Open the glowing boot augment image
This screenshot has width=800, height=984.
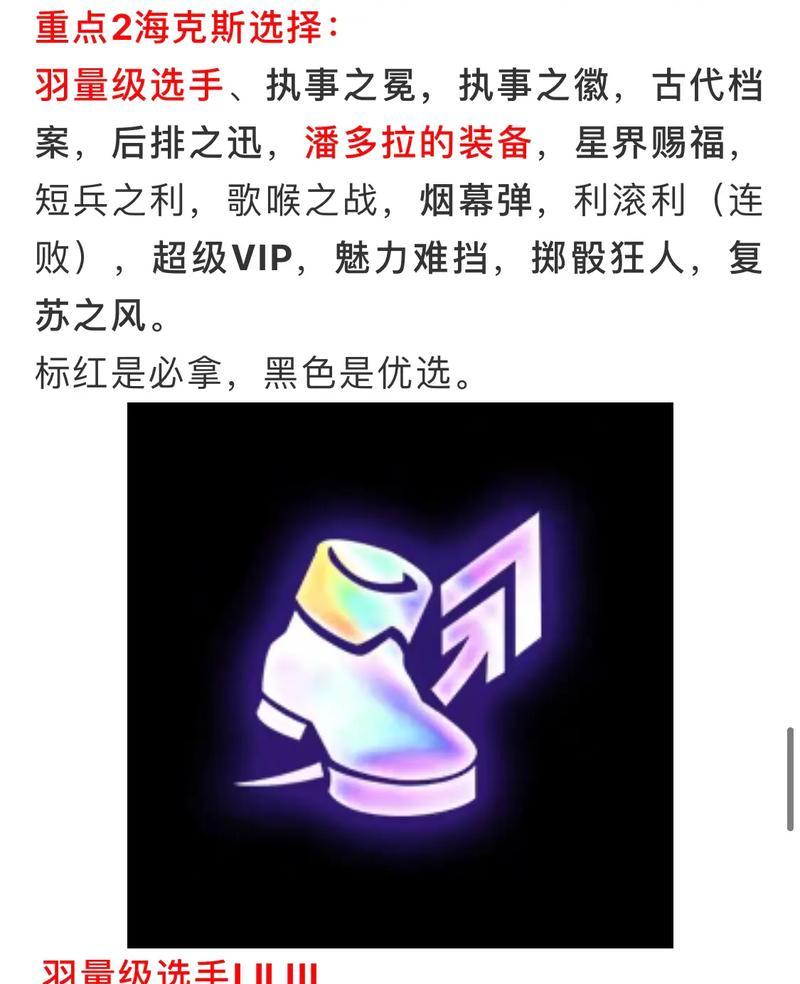point(400,675)
